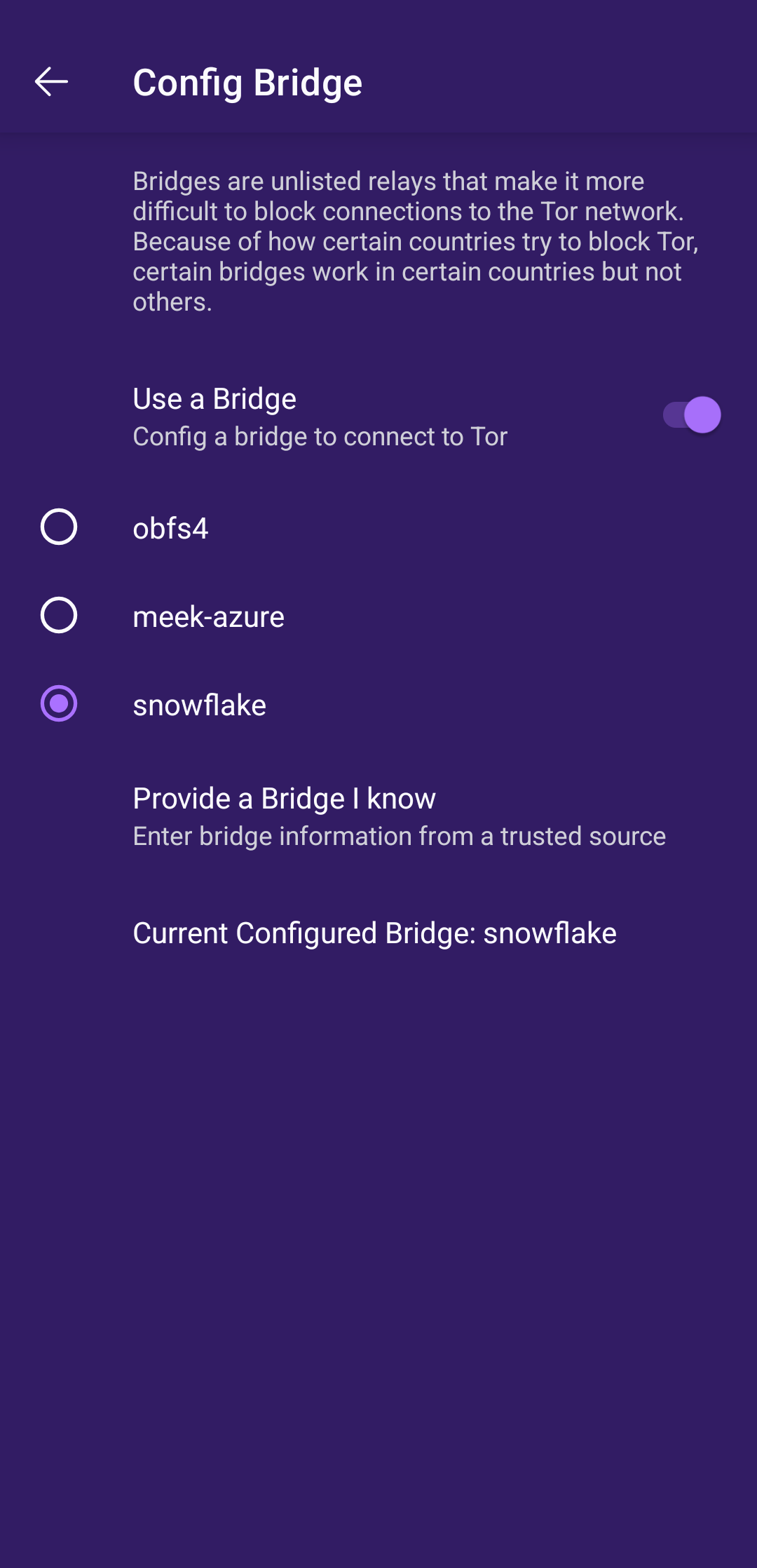757x1568 pixels.
Task: Select the snowflake radio button
Action: pyautogui.click(x=59, y=704)
